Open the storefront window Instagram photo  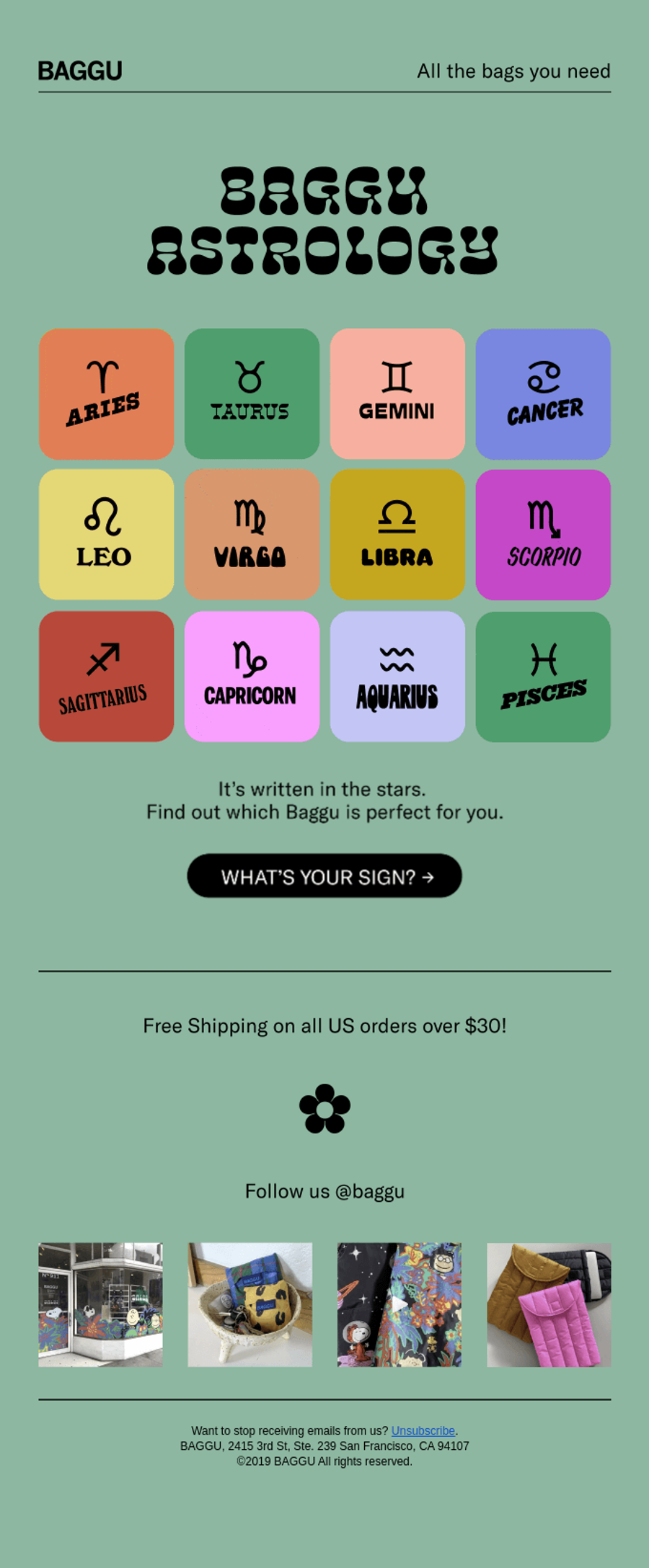point(100,1304)
